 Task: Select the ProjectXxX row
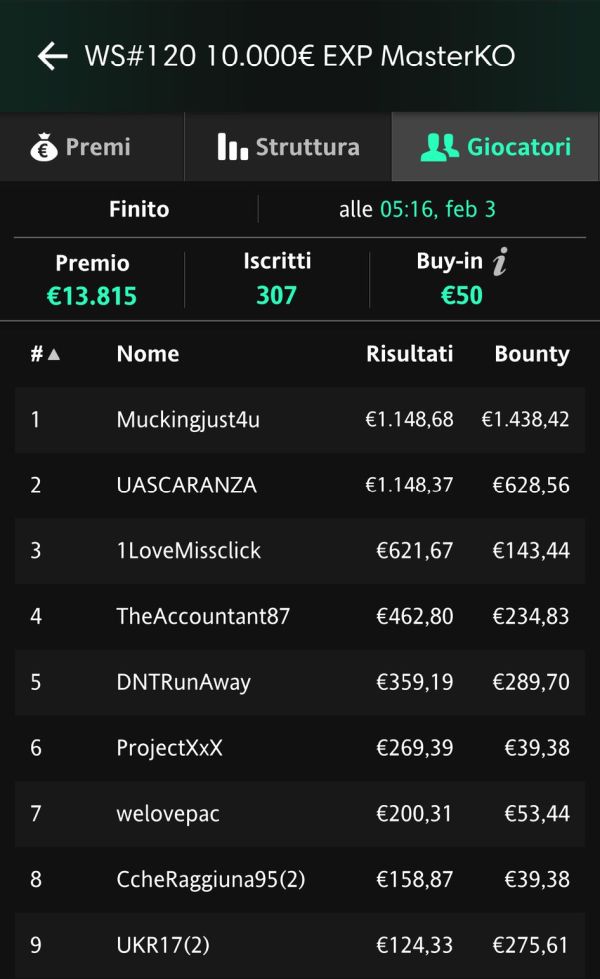[x=300, y=748]
